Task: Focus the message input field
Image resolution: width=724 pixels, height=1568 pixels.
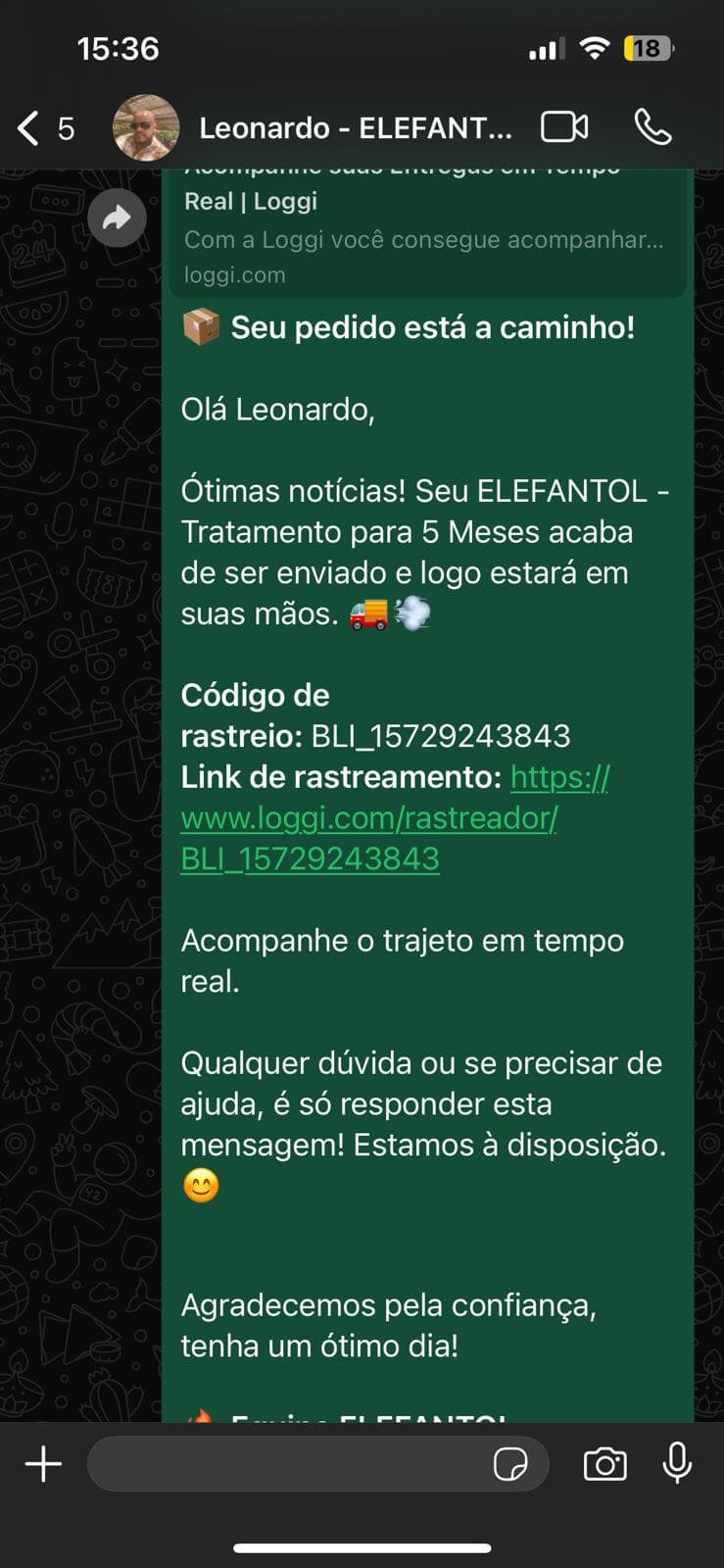Action: point(289,1465)
